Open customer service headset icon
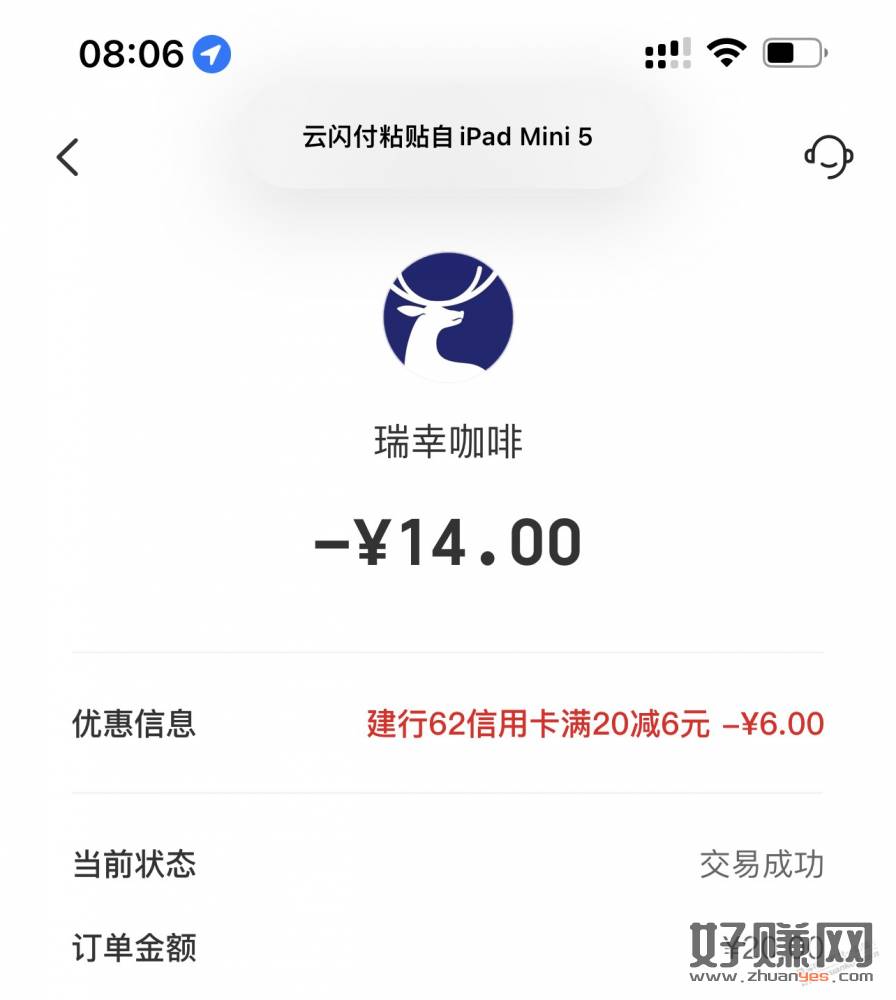Viewport: 896px width, 1000px height. click(828, 156)
